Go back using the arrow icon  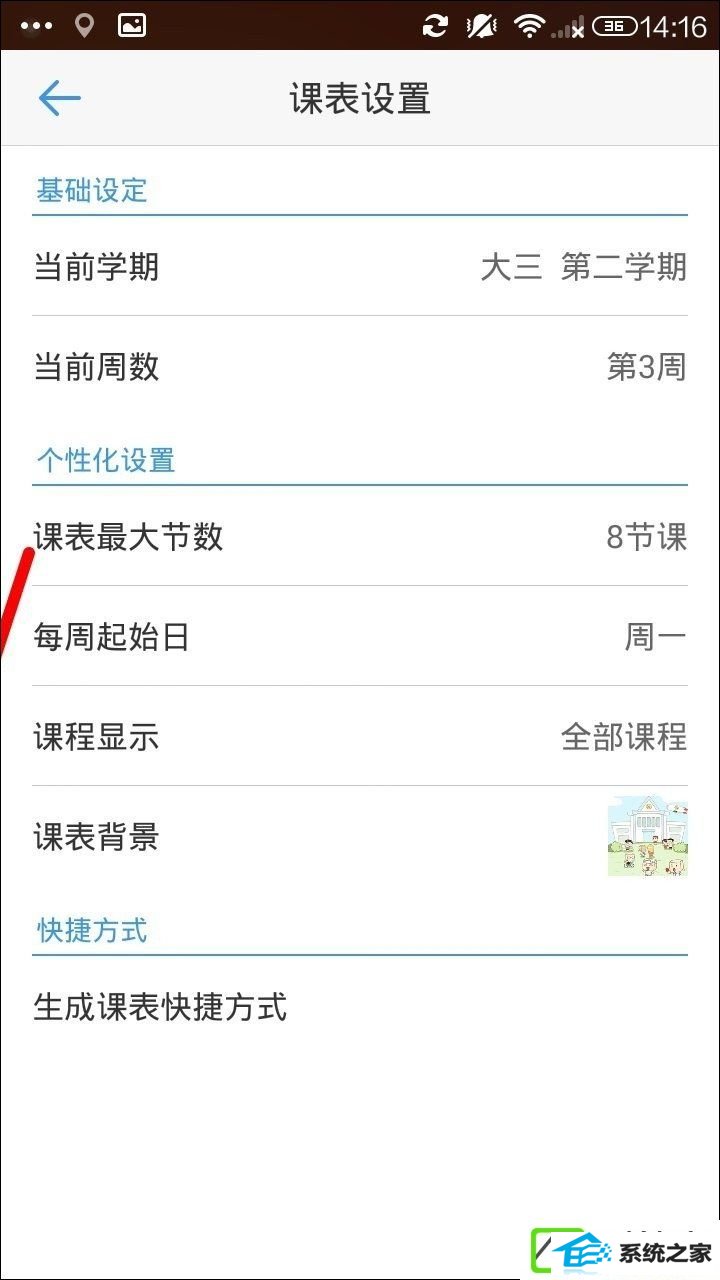click(x=59, y=99)
